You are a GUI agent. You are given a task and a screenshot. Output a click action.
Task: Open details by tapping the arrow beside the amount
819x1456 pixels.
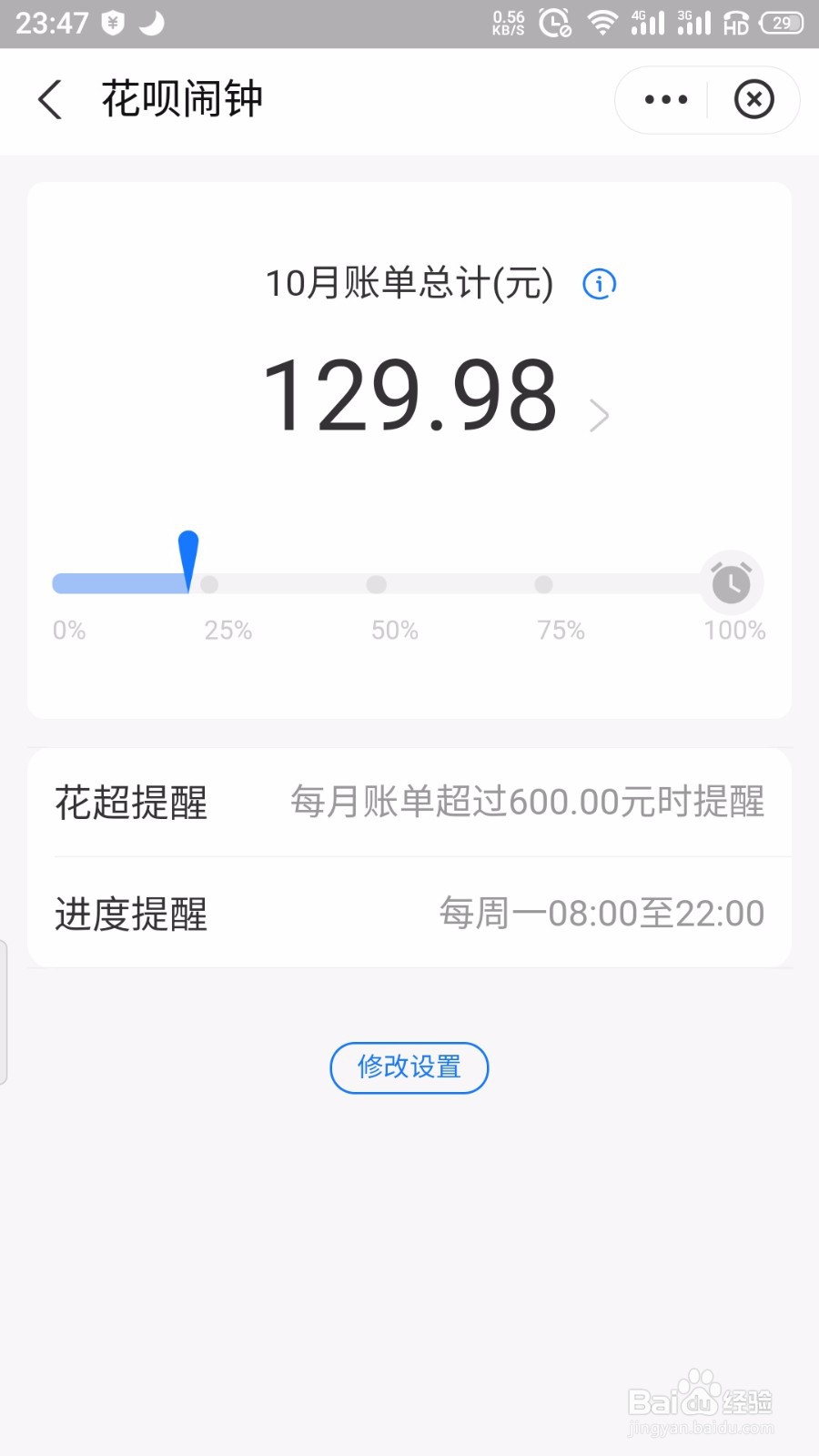coord(600,415)
